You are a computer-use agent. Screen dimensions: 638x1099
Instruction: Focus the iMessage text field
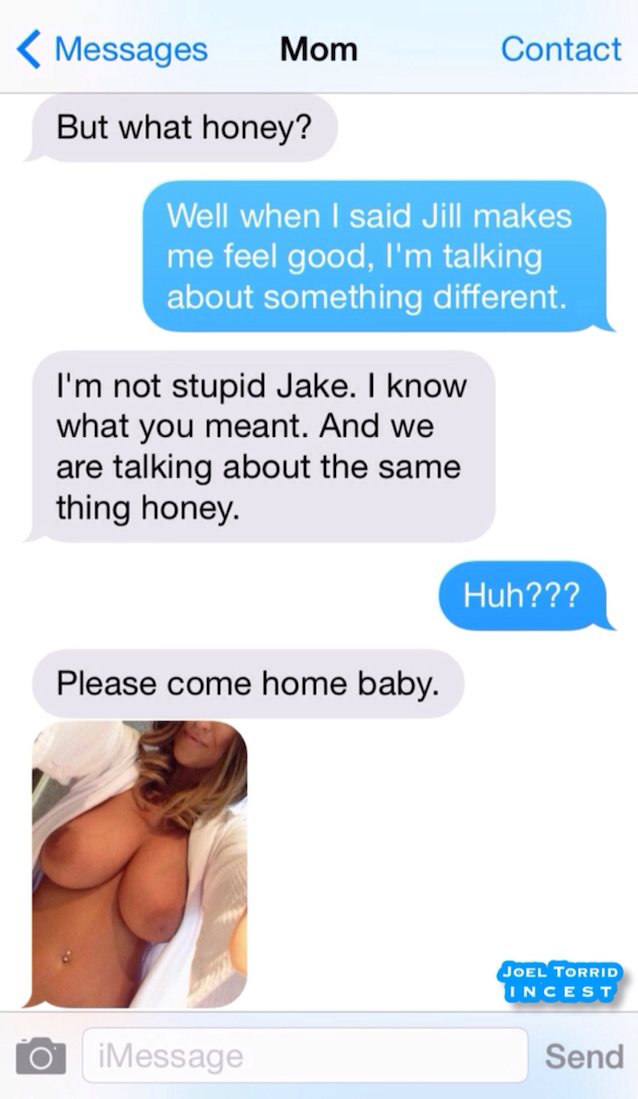tap(305, 1056)
